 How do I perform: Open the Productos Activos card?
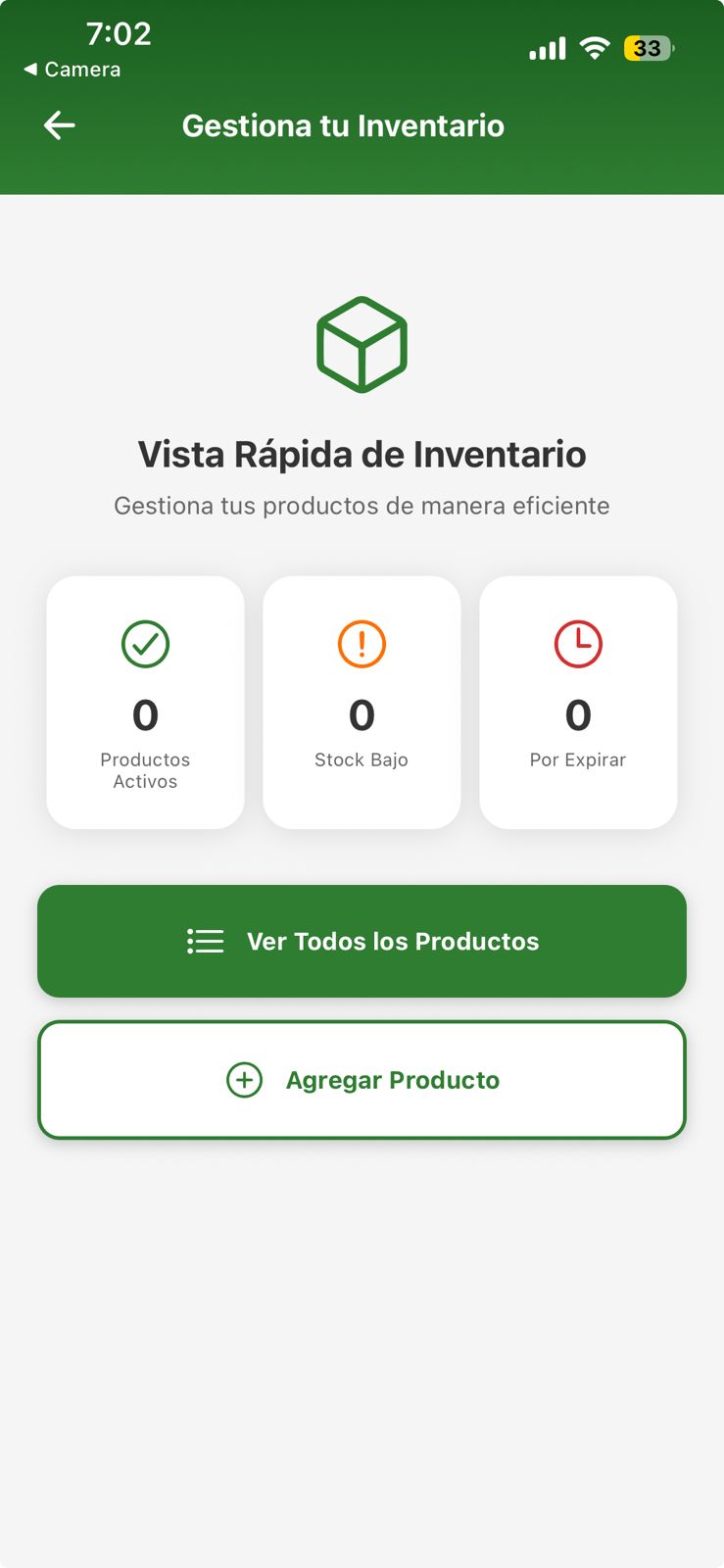[145, 703]
